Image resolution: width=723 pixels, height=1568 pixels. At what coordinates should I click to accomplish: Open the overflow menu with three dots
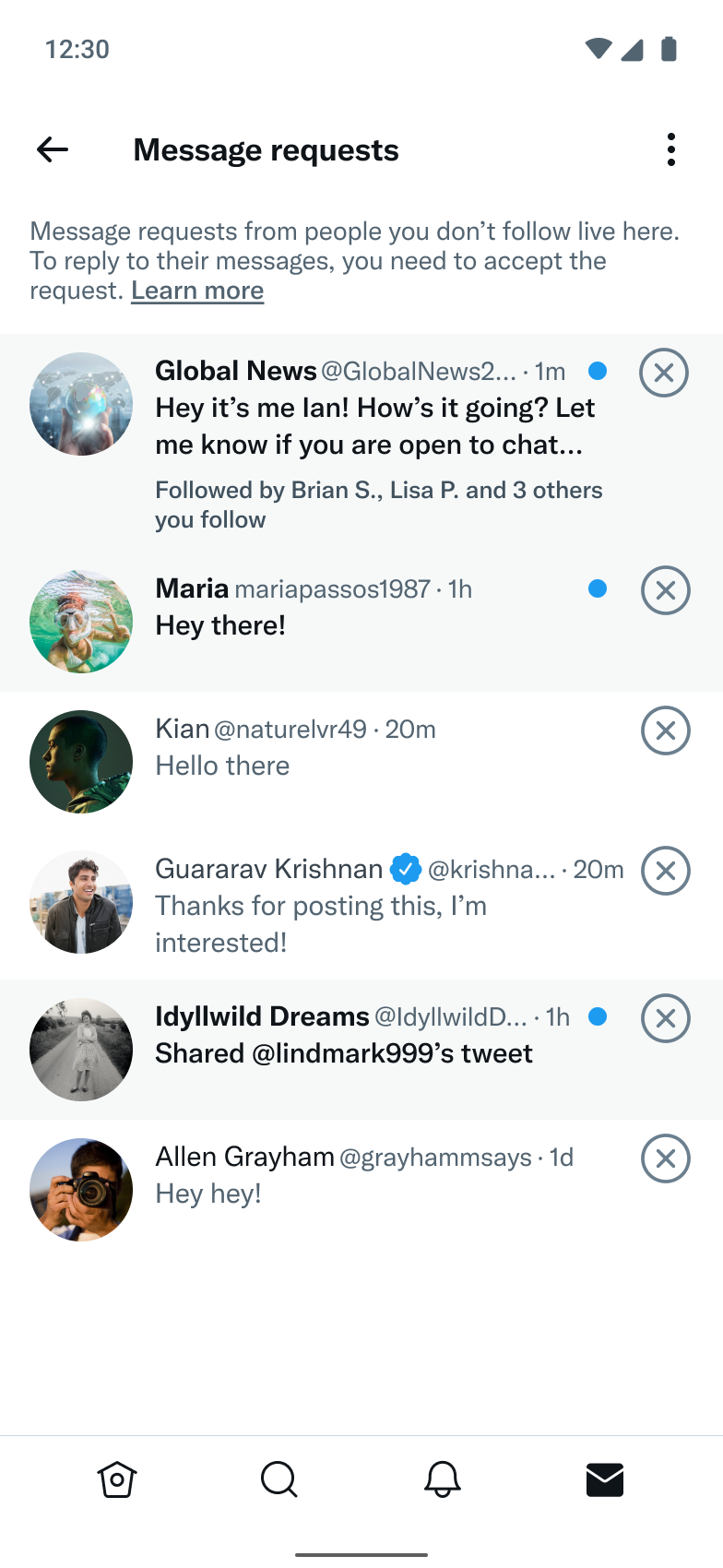click(670, 149)
